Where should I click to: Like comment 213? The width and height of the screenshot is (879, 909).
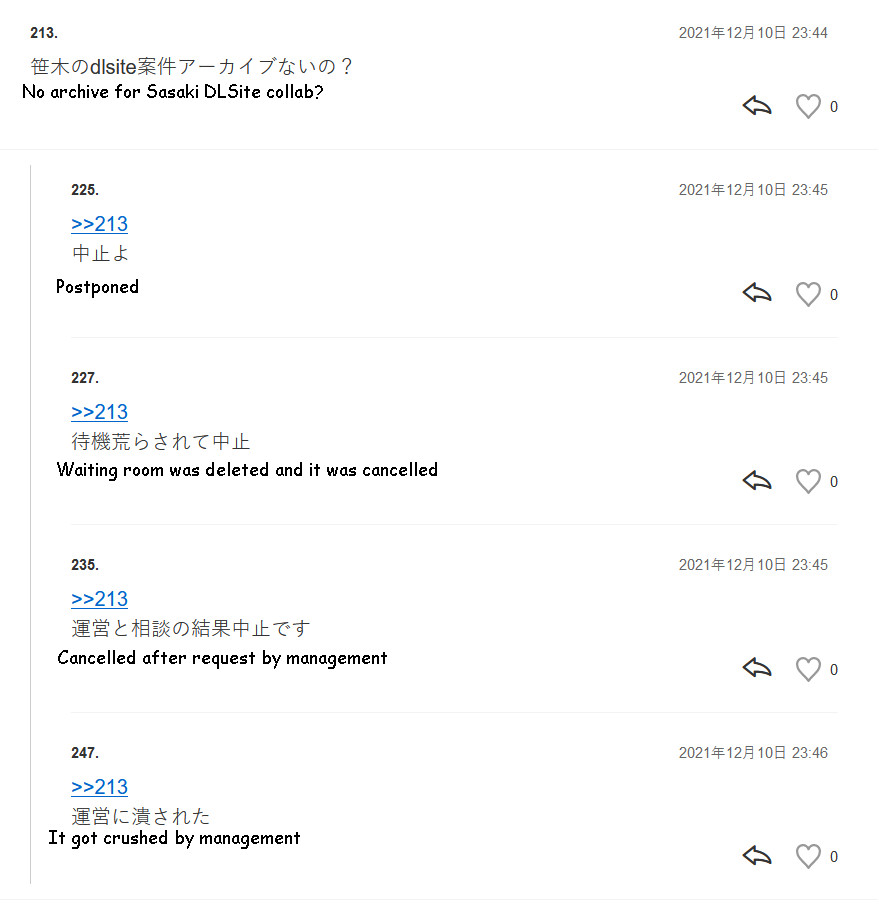[x=808, y=106]
